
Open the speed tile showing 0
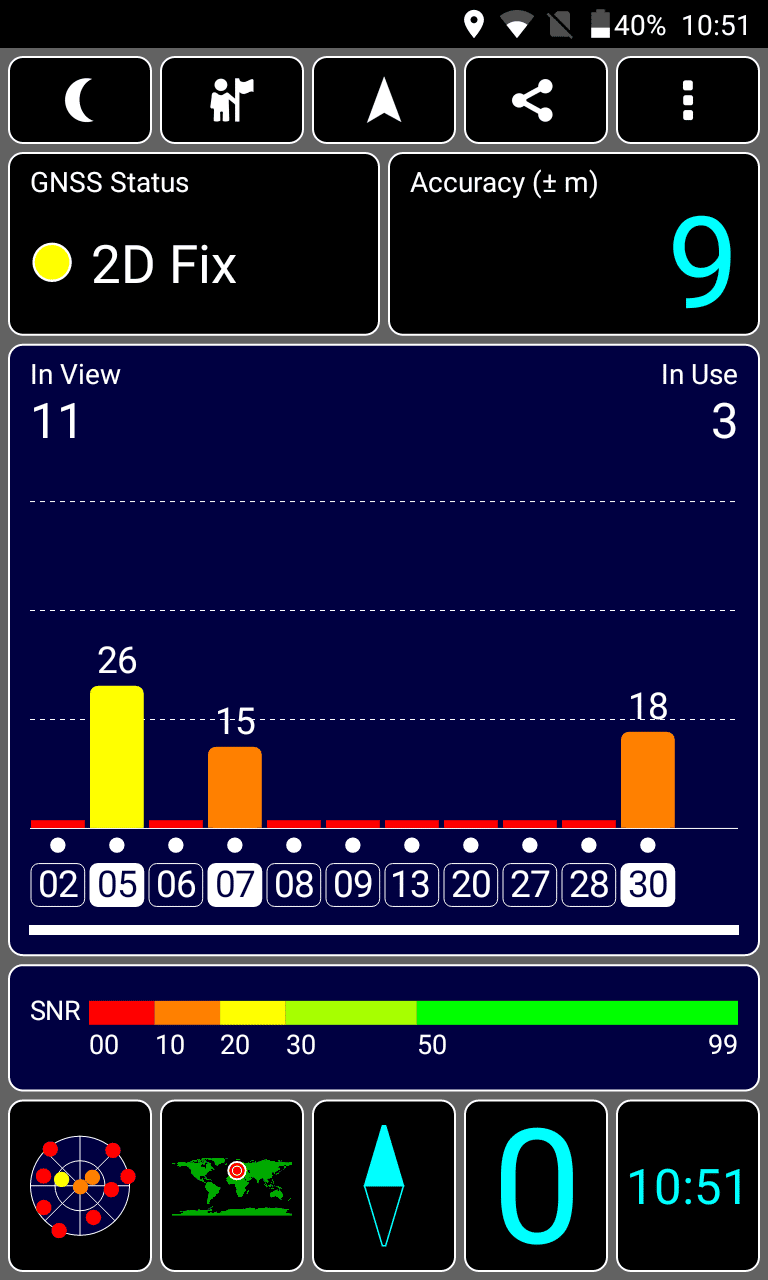pyautogui.click(x=536, y=1186)
